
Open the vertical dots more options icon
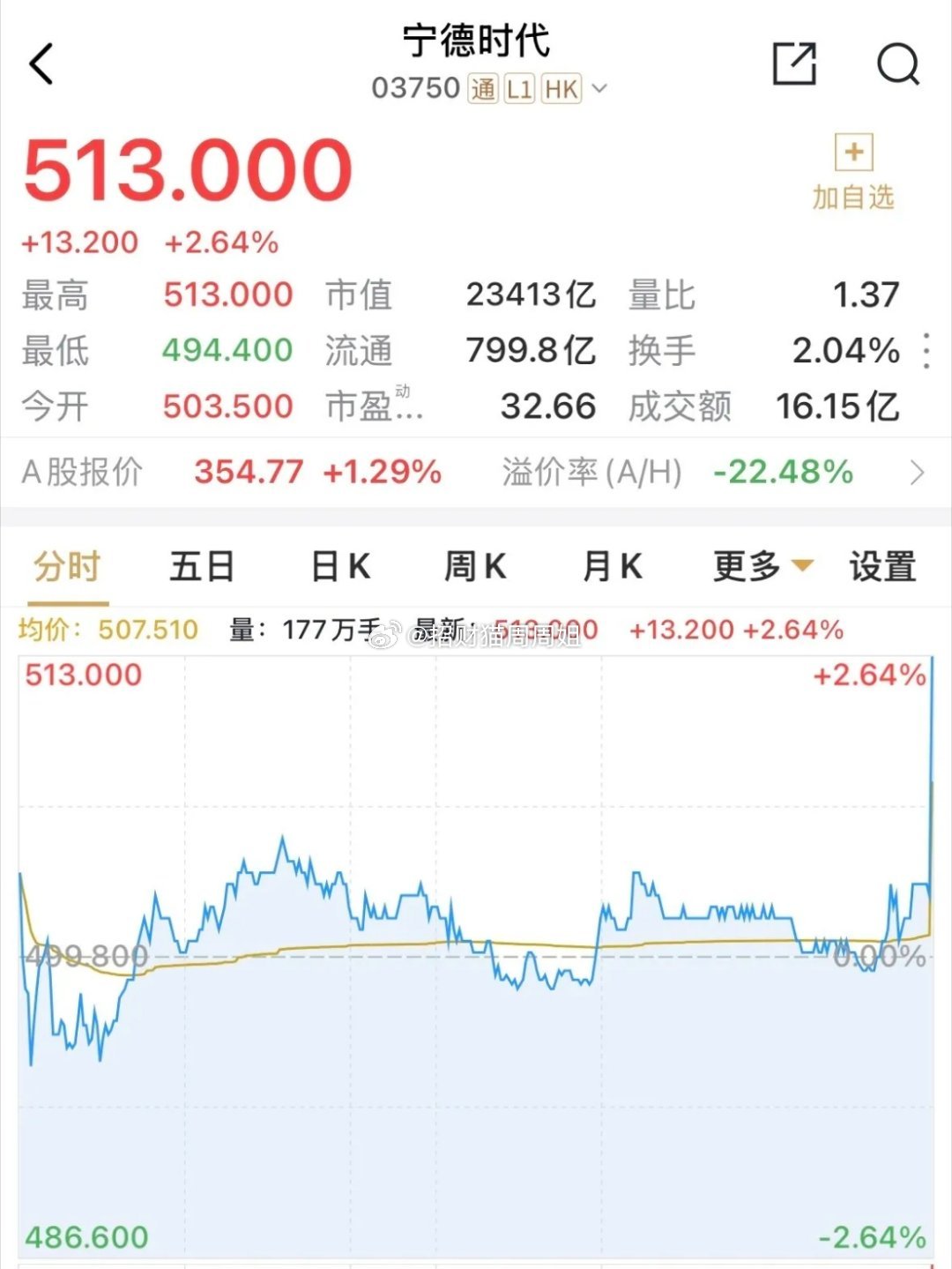pos(928,351)
